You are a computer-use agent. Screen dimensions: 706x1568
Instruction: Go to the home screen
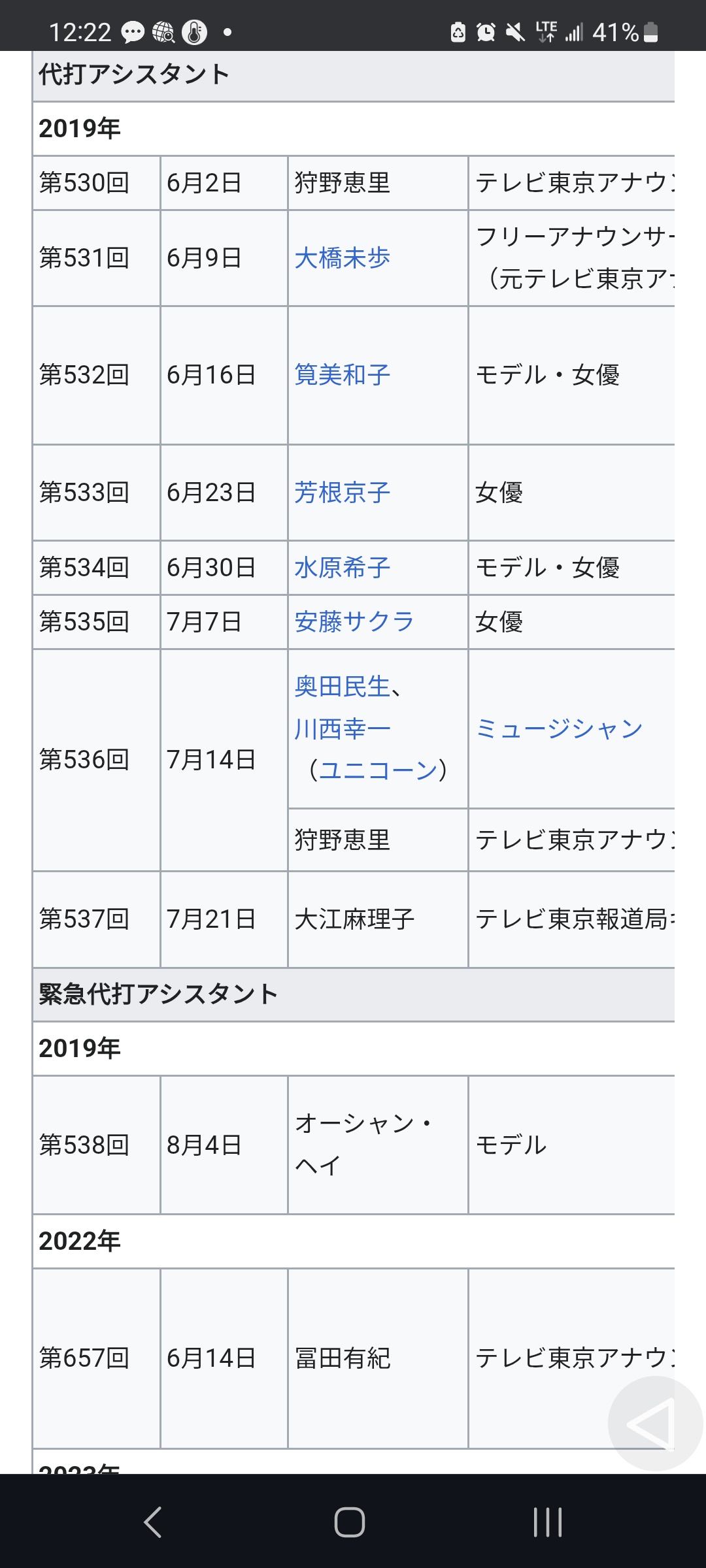[350, 1522]
